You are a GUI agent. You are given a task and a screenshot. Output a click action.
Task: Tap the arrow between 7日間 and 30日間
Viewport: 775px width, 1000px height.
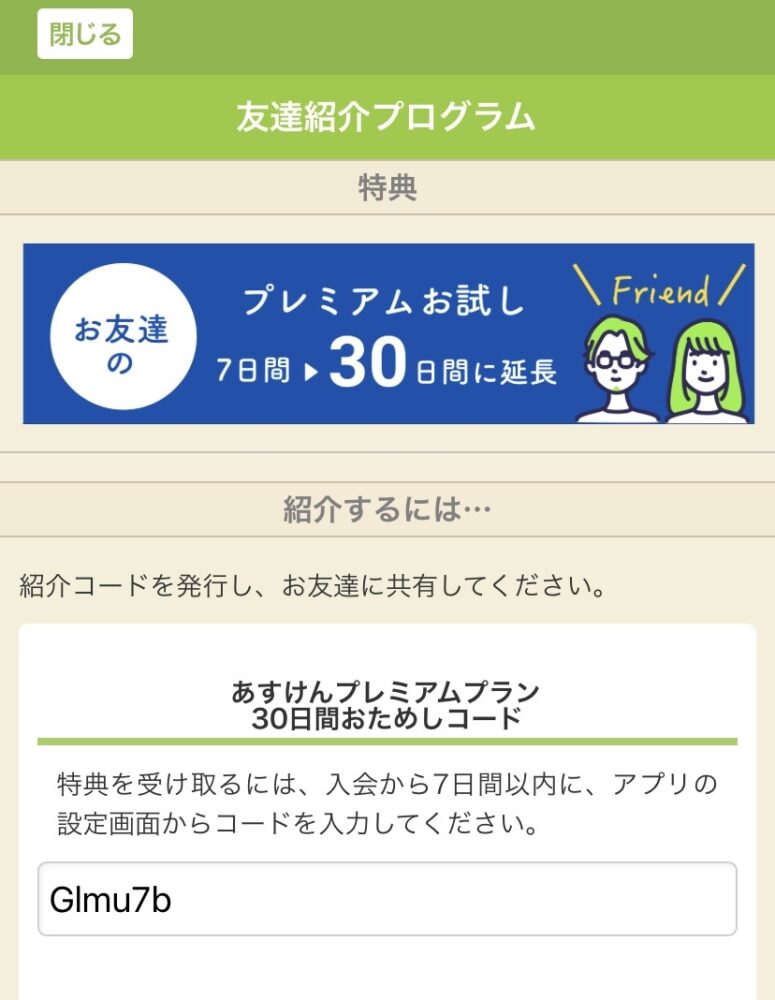[315, 371]
